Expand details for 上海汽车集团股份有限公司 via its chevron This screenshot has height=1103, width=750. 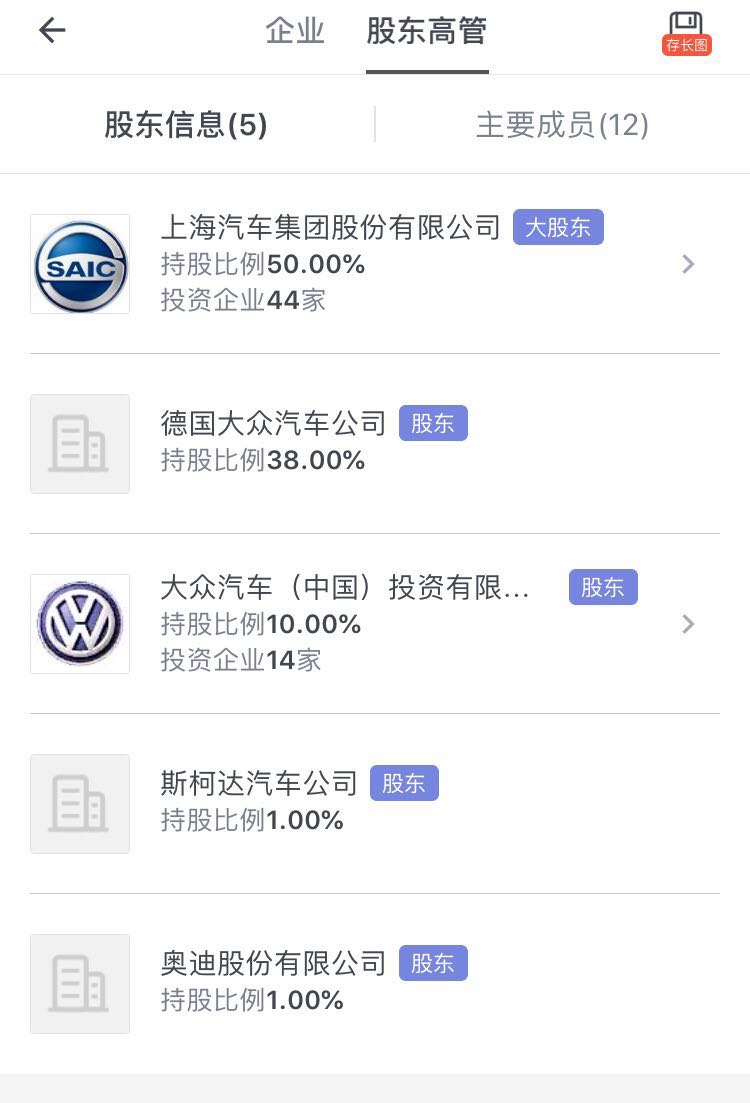(x=688, y=264)
